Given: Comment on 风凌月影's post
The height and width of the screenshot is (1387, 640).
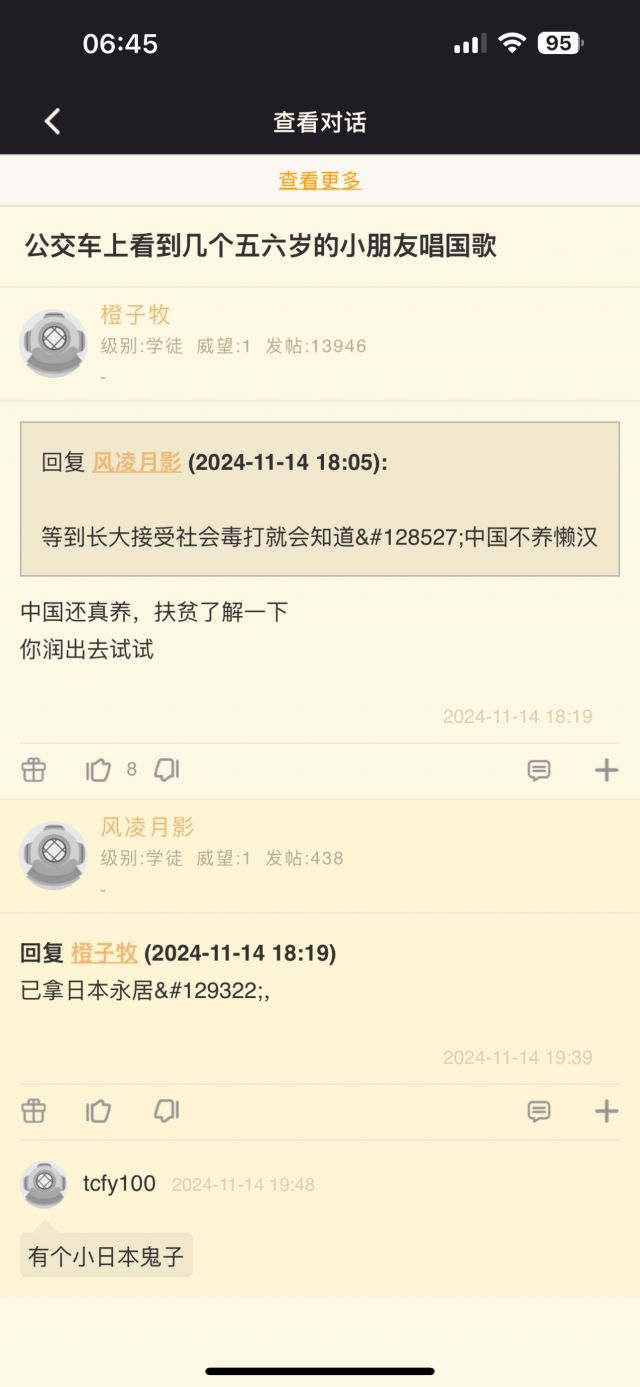Looking at the screenshot, I should click(539, 1111).
